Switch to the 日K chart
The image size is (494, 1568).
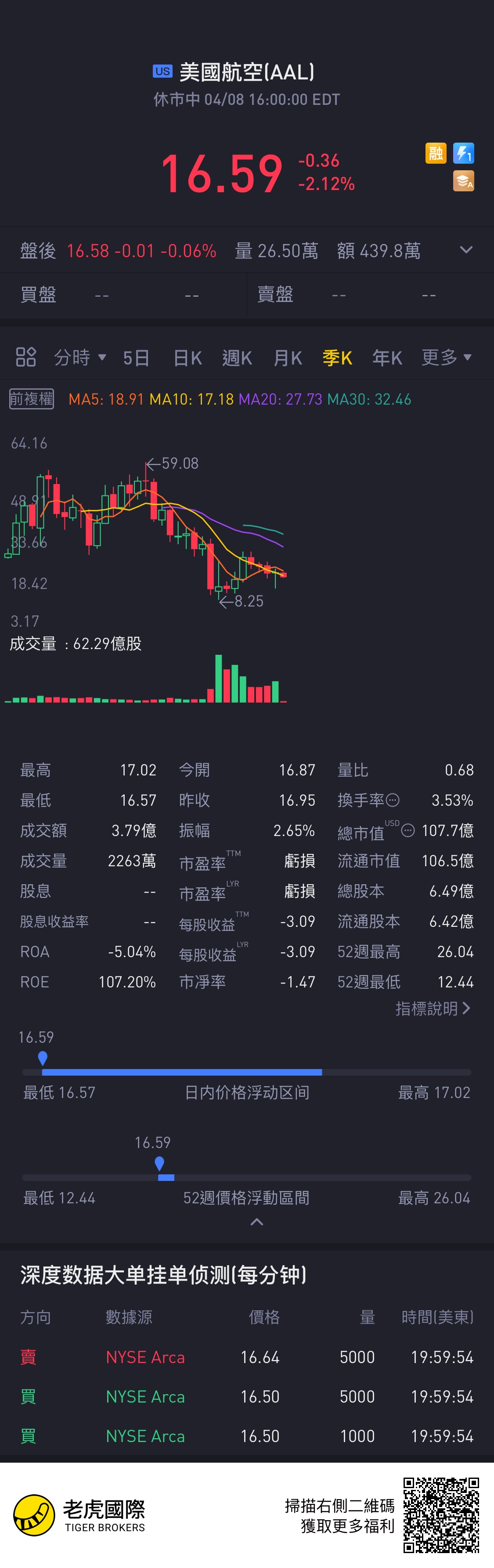[x=188, y=358]
